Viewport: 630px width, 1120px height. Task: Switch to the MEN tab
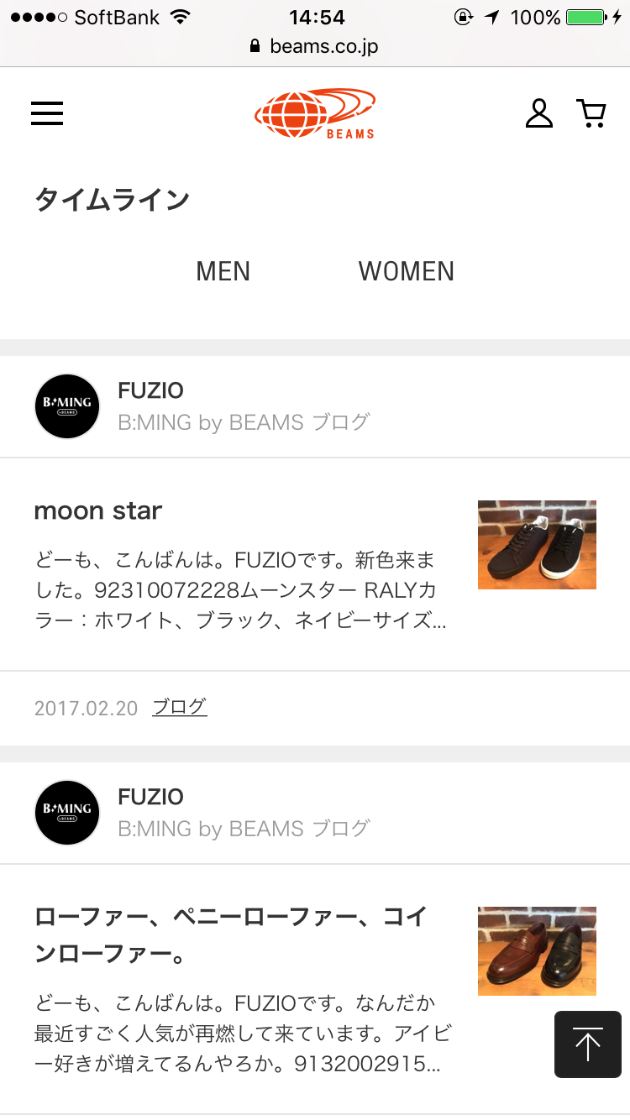(x=223, y=271)
